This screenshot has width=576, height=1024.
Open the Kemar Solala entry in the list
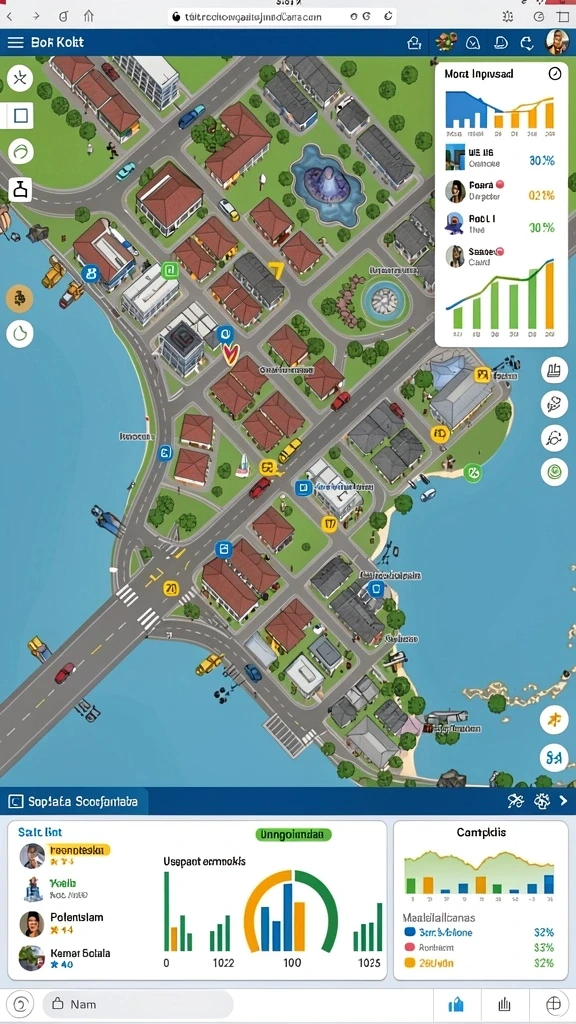[65, 958]
